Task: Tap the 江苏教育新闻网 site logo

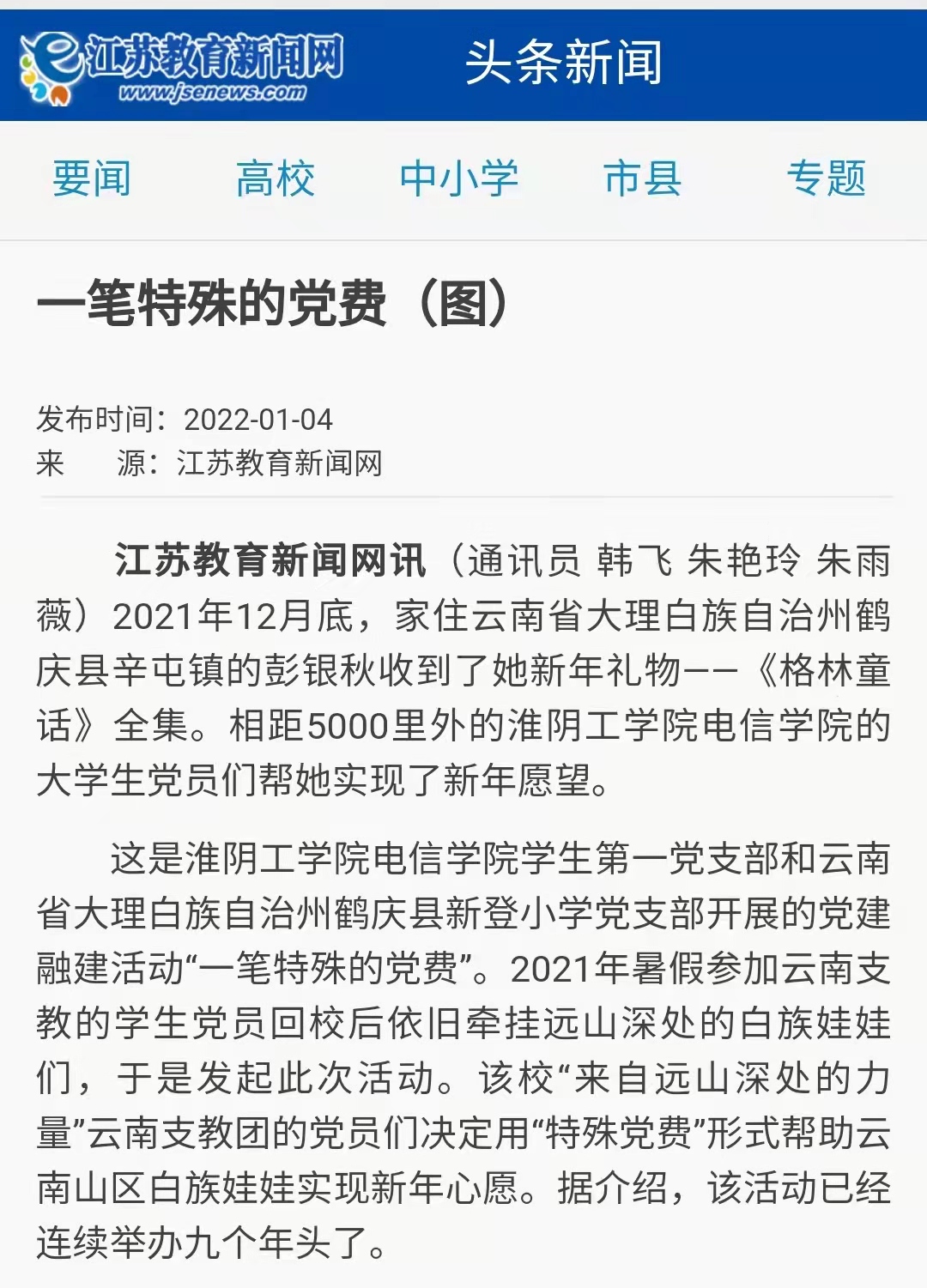Action: (x=181, y=67)
